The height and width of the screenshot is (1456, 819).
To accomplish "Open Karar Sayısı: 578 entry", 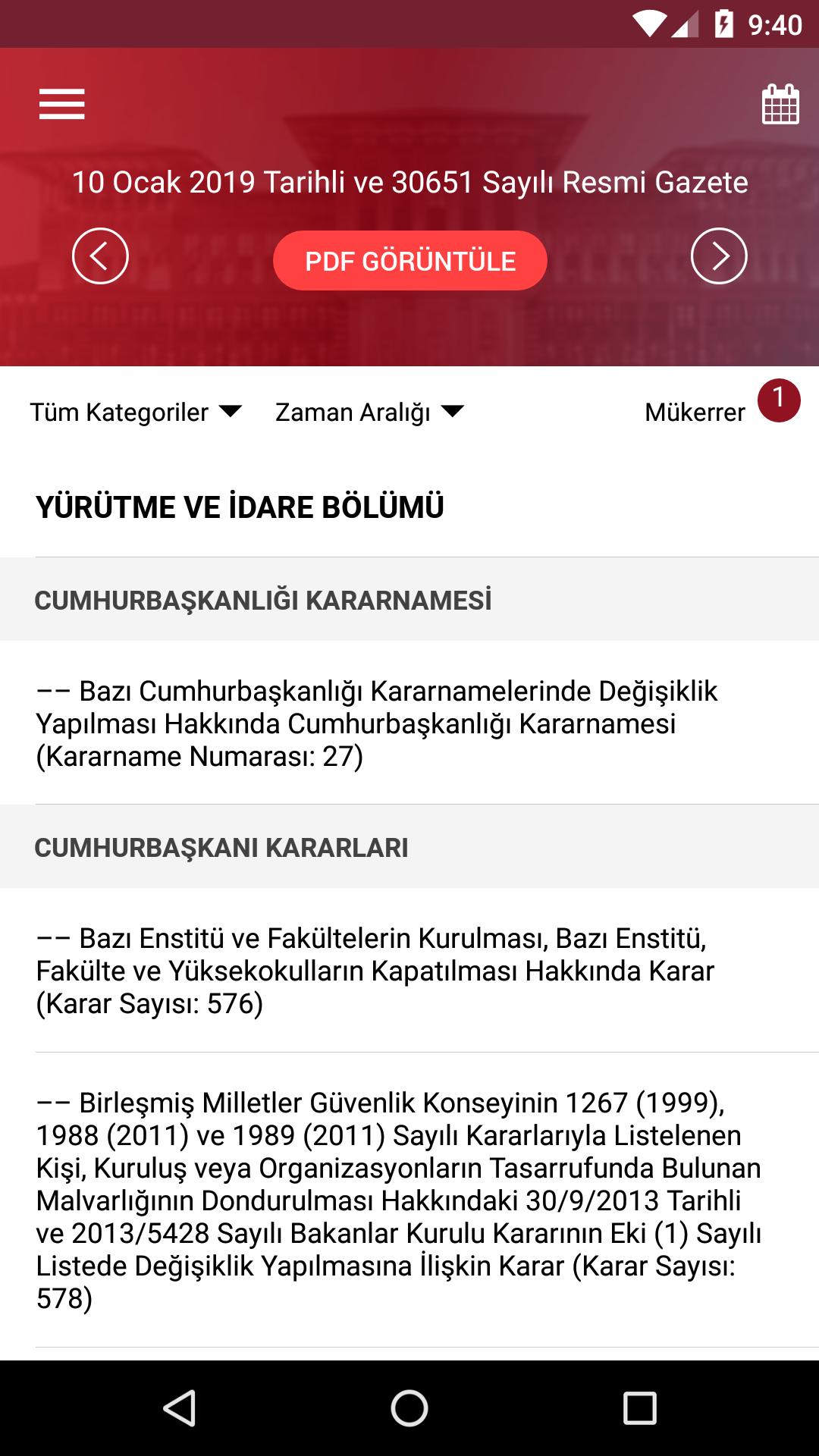I will (x=398, y=1200).
